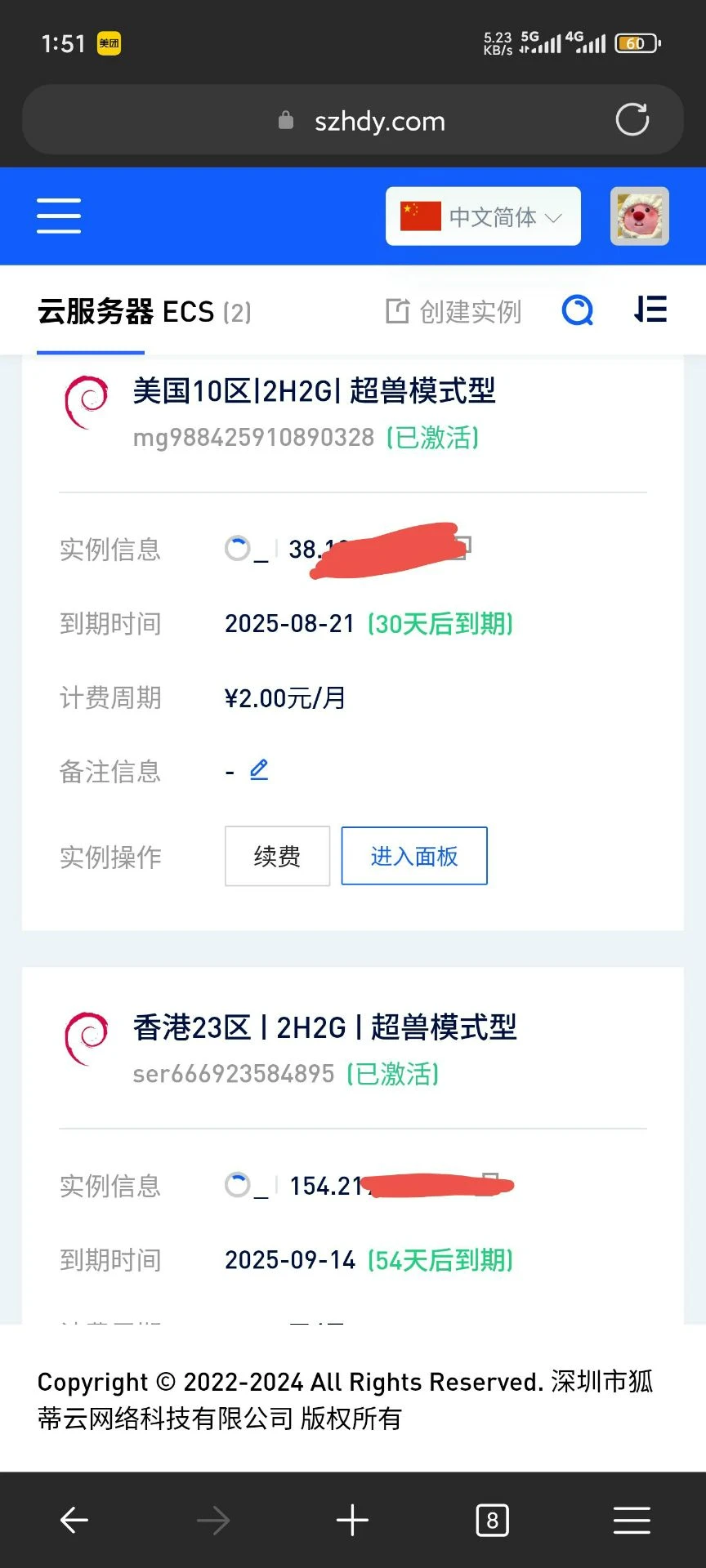Open the user avatar profile

pos(639,216)
